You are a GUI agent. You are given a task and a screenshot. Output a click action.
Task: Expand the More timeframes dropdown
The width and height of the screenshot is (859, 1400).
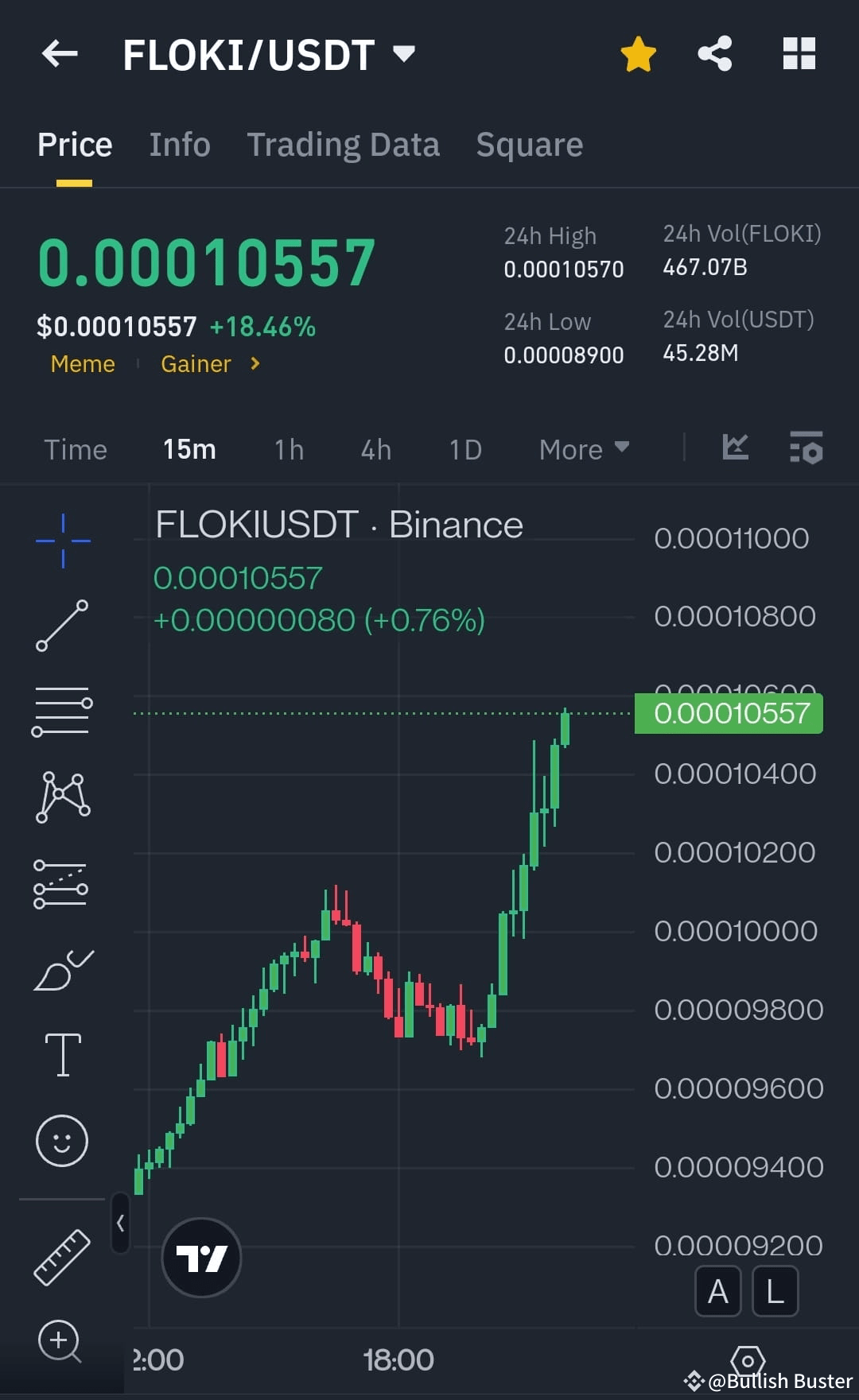tap(583, 449)
